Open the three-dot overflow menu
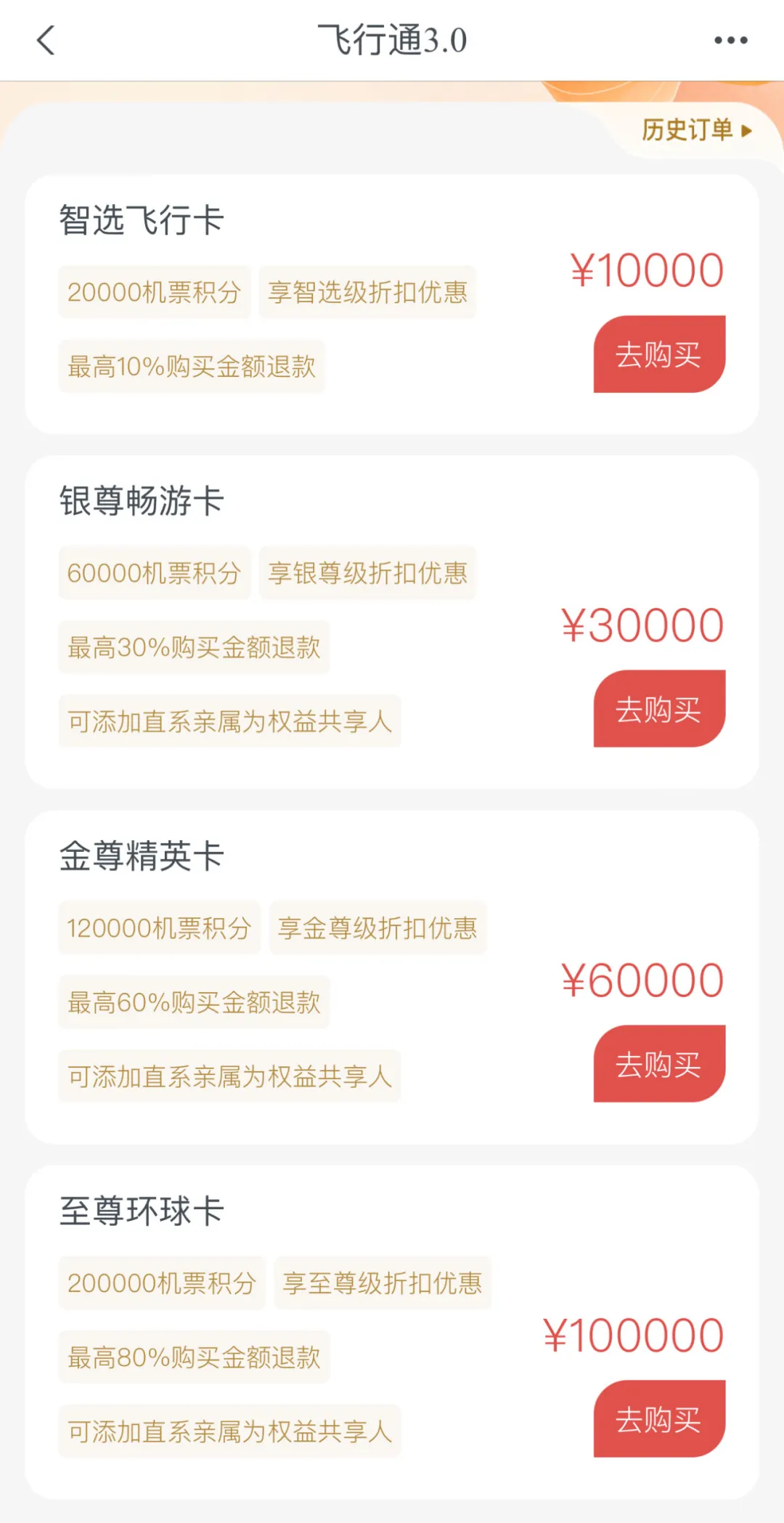This screenshot has height=1523, width=784. pyautogui.click(x=730, y=41)
